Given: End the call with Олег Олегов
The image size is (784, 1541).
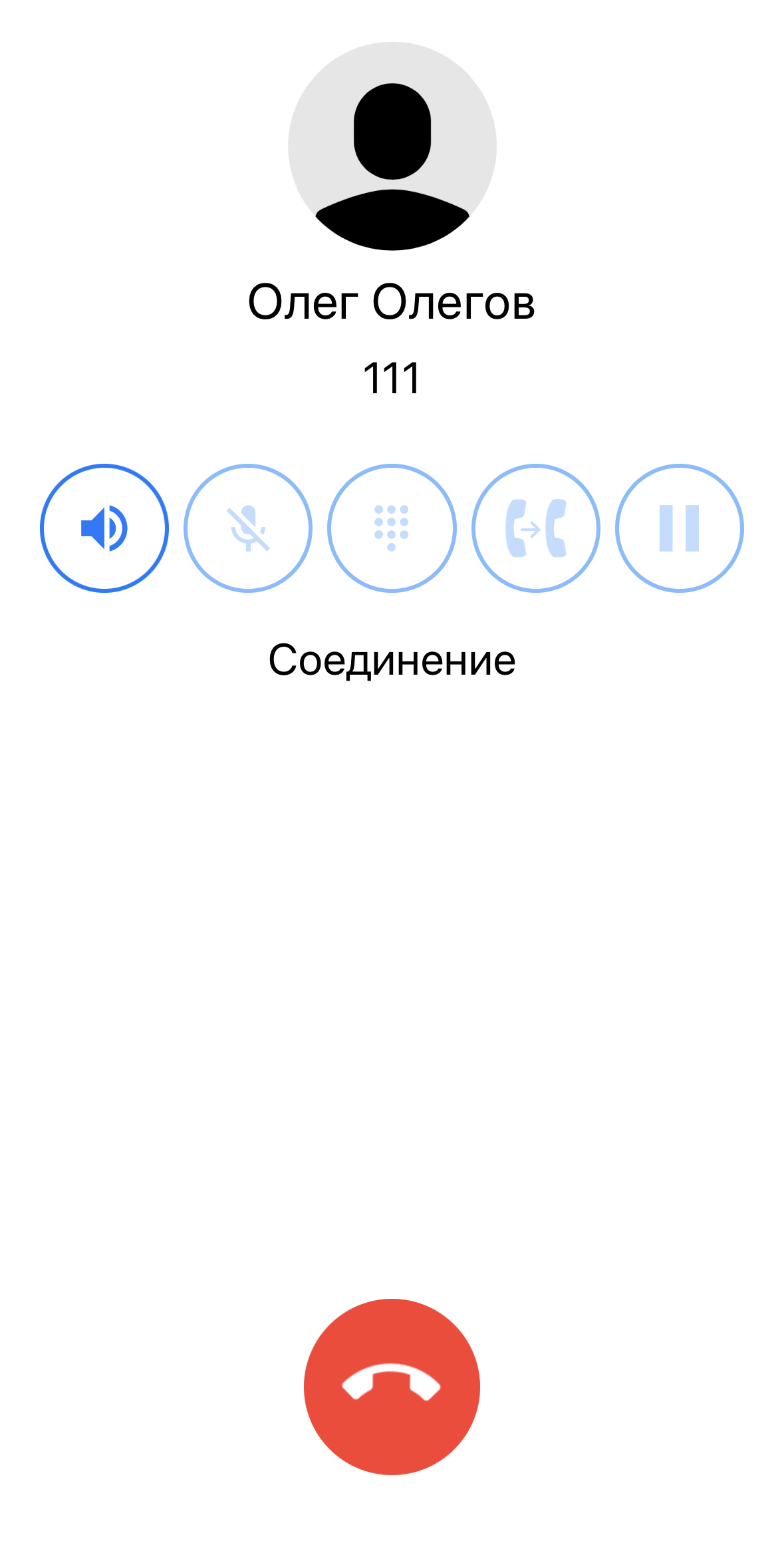Looking at the screenshot, I should tap(392, 1387).
